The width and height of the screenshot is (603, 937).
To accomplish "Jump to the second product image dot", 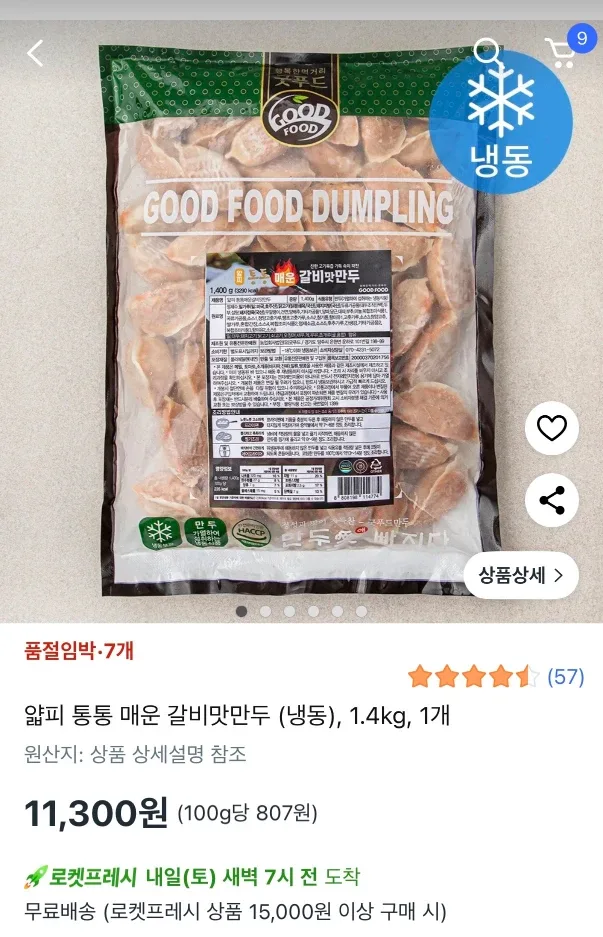I will [265, 610].
